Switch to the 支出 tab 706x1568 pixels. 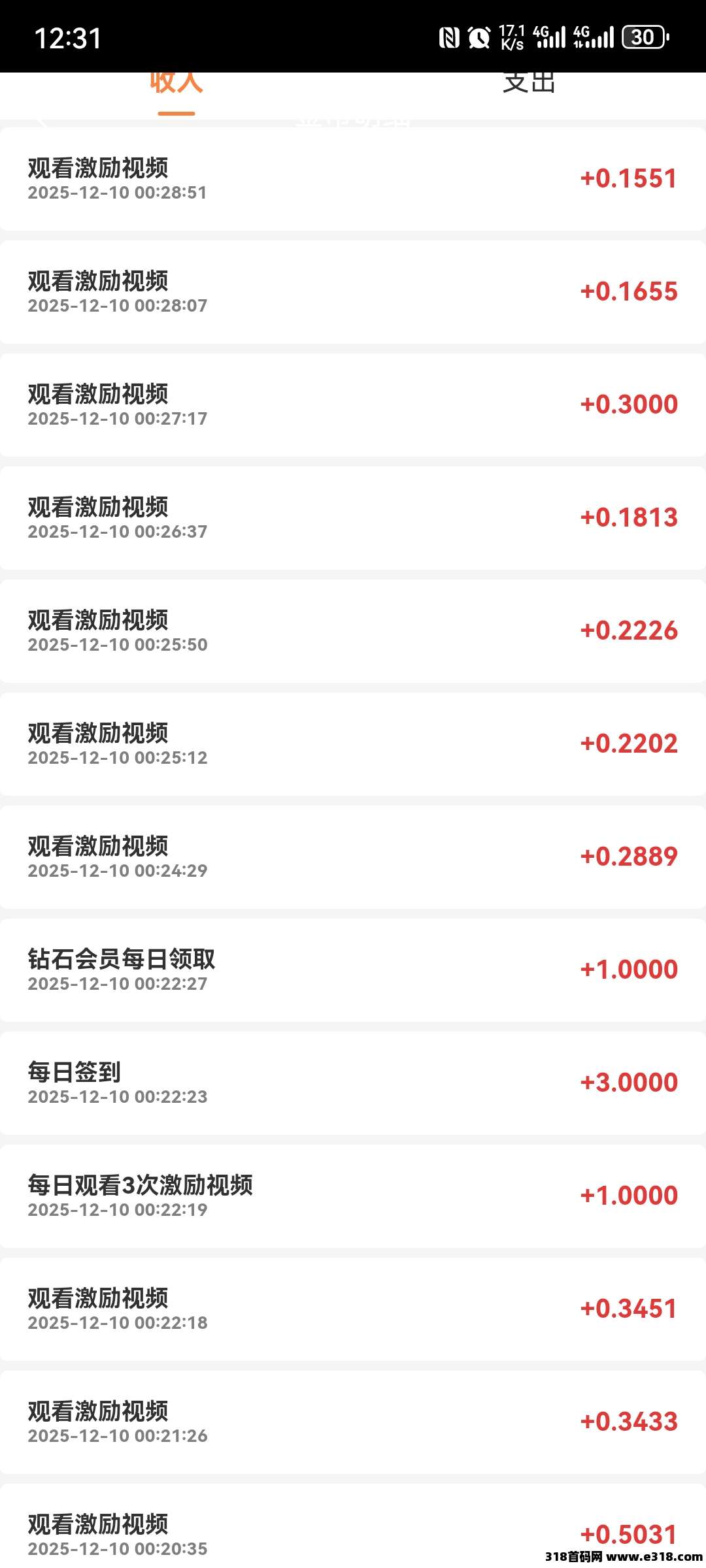coord(529,84)
